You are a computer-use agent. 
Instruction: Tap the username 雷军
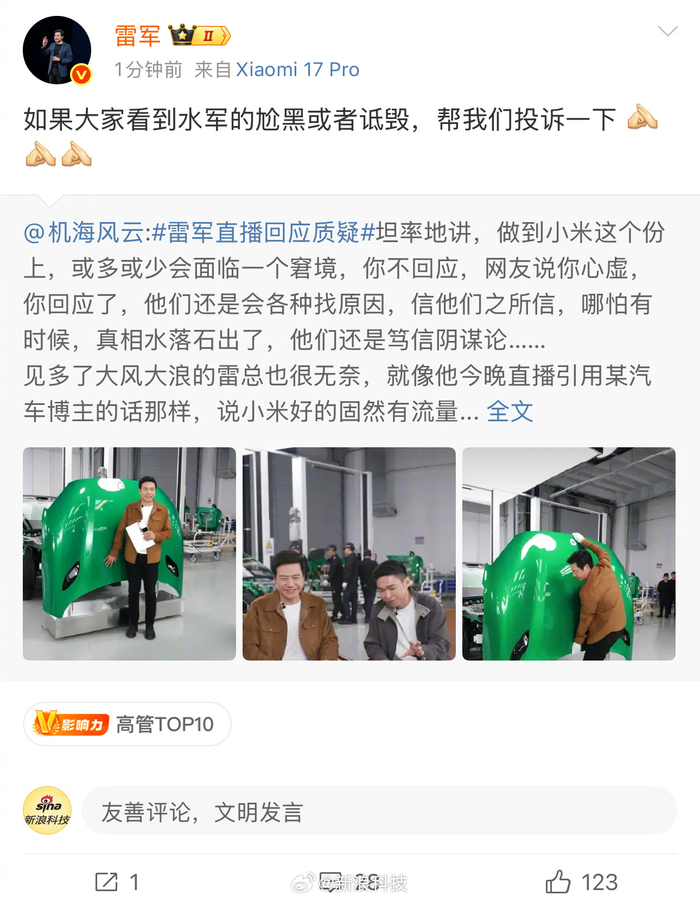(138, 36)
